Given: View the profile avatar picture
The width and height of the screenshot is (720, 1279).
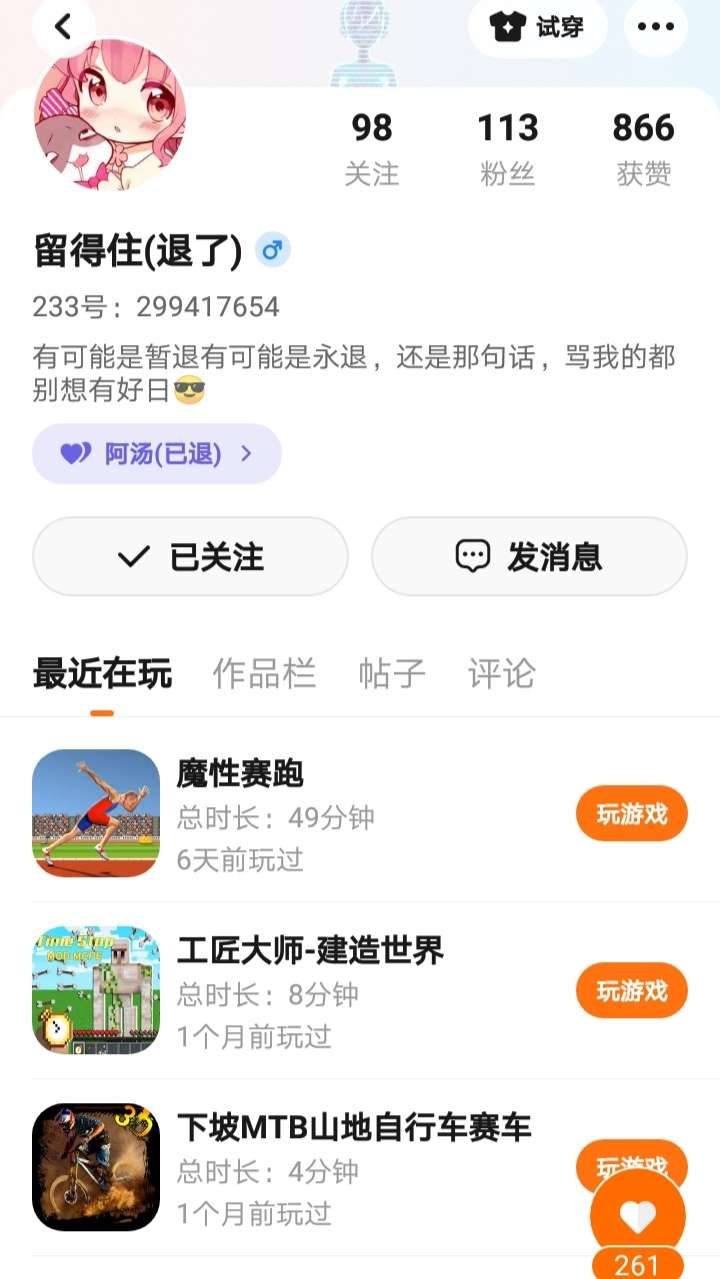Looking at the screenshot, I should (x=110, y=115).
